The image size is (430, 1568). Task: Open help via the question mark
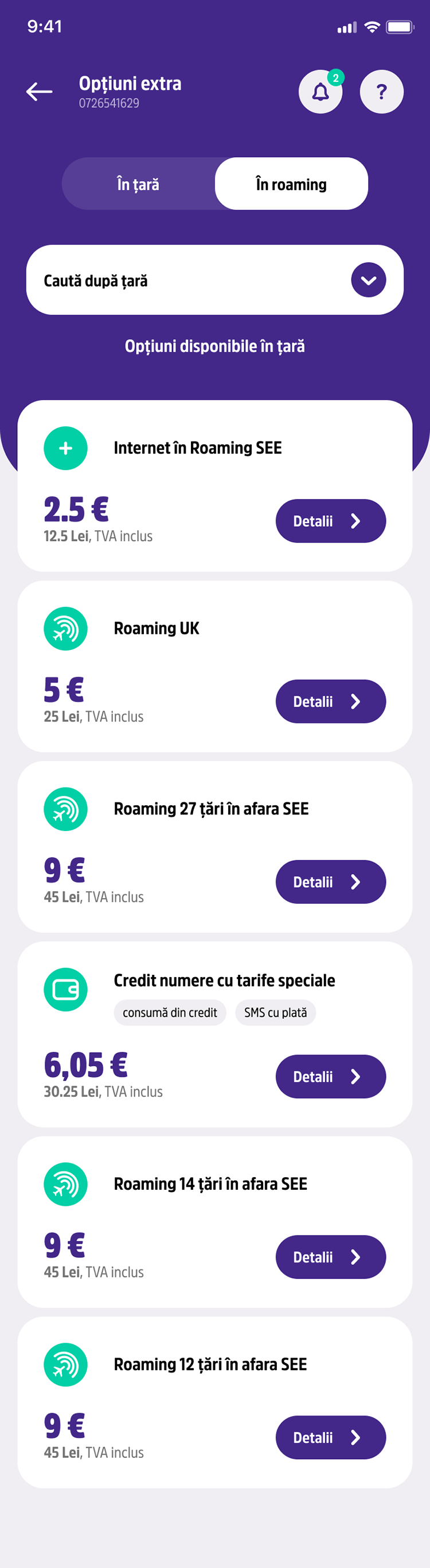(x=381, y=92)
